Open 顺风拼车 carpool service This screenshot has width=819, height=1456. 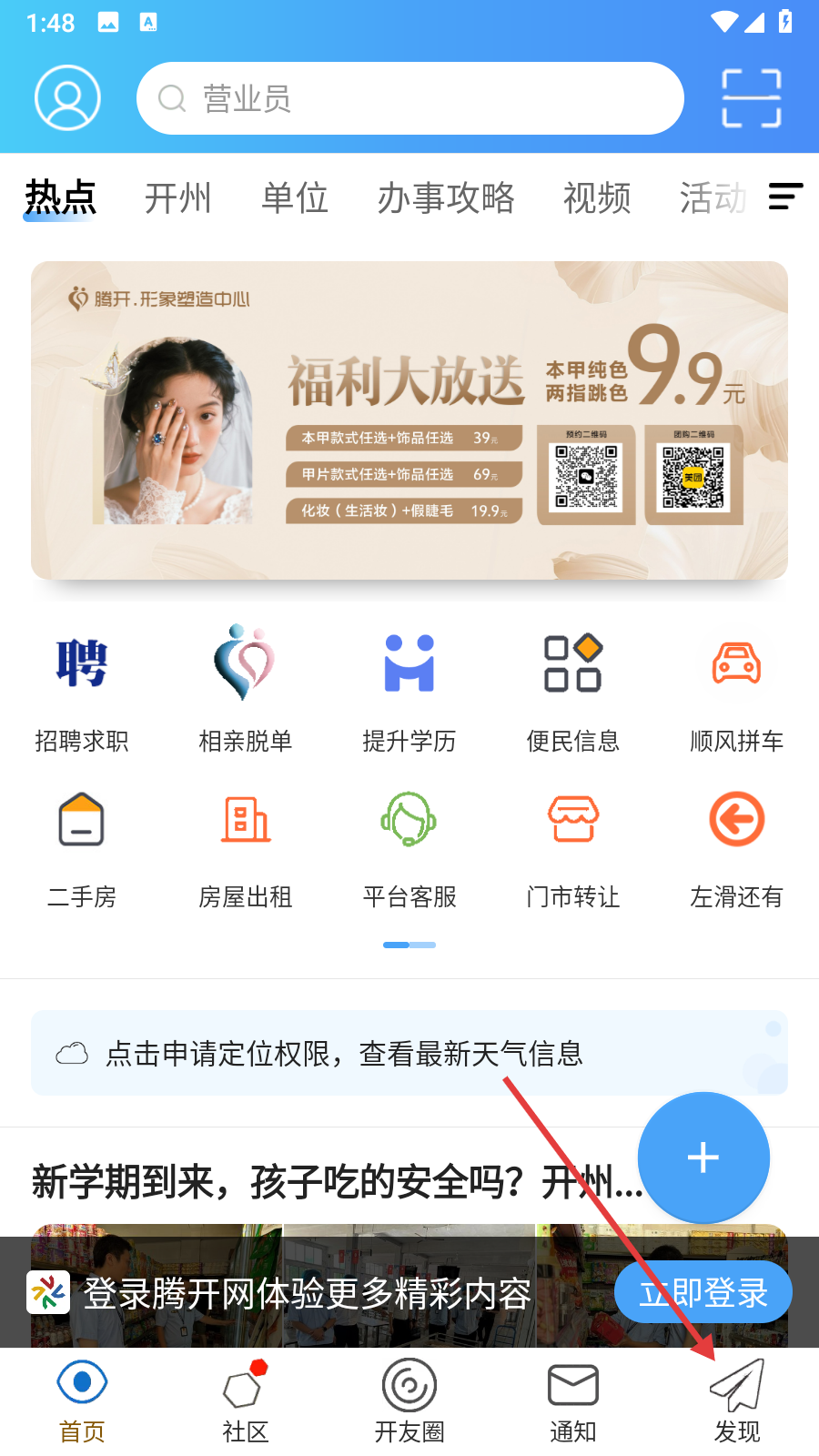click(x=736, y=689)
